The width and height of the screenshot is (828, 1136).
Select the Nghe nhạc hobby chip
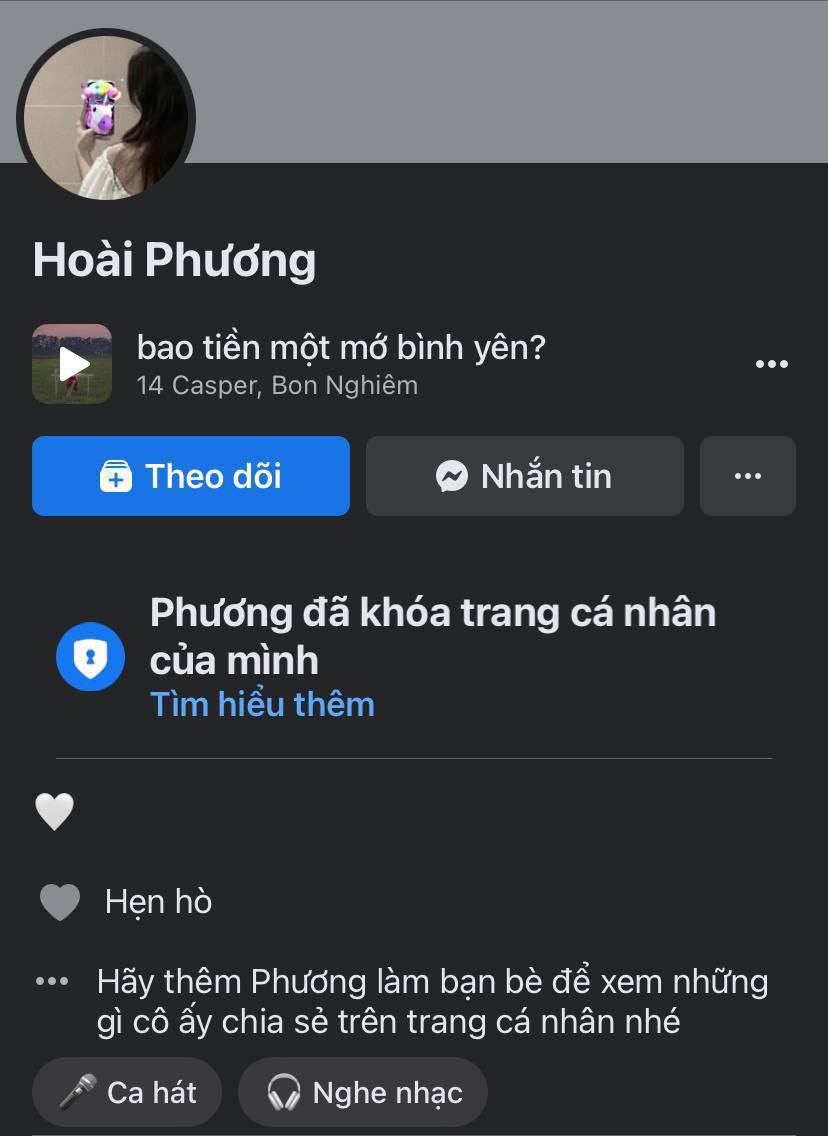pos(363,1092)
